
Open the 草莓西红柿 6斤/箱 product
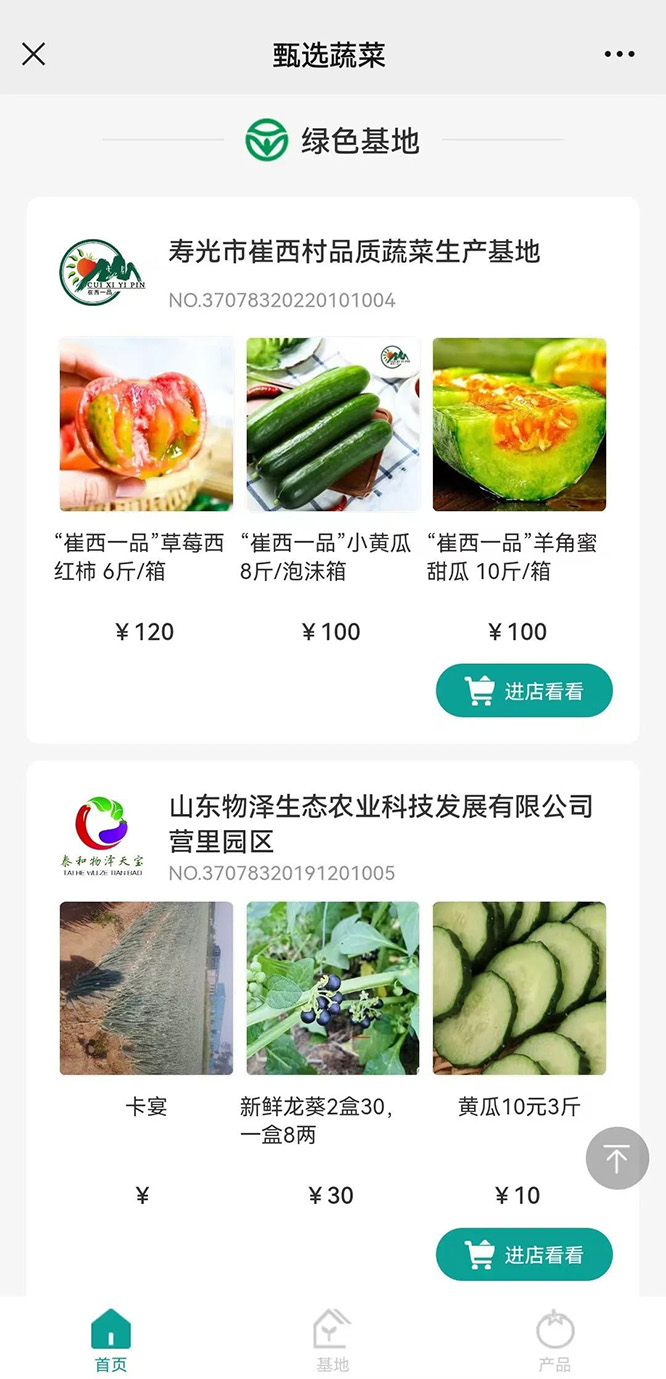click(x=146, y=425)
